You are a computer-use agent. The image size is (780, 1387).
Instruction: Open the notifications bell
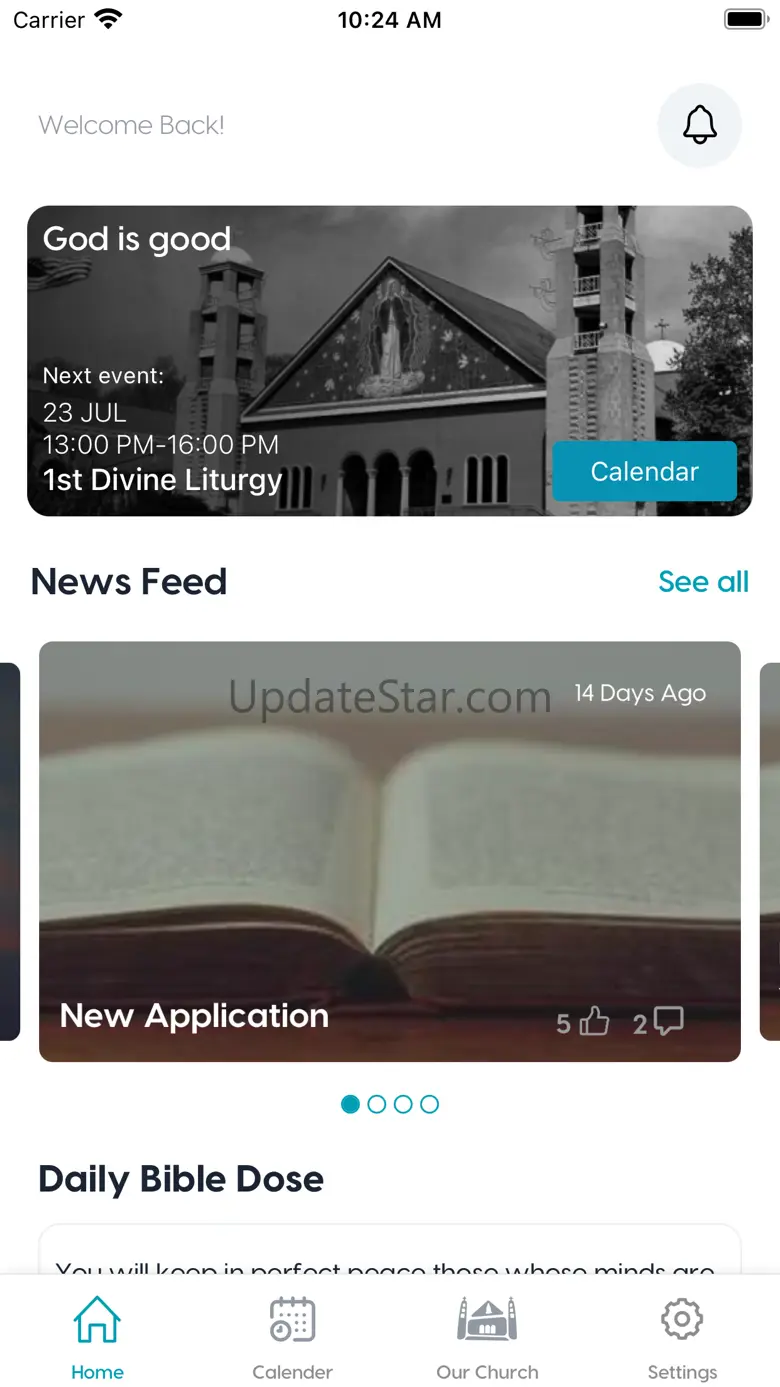[699, 125]
